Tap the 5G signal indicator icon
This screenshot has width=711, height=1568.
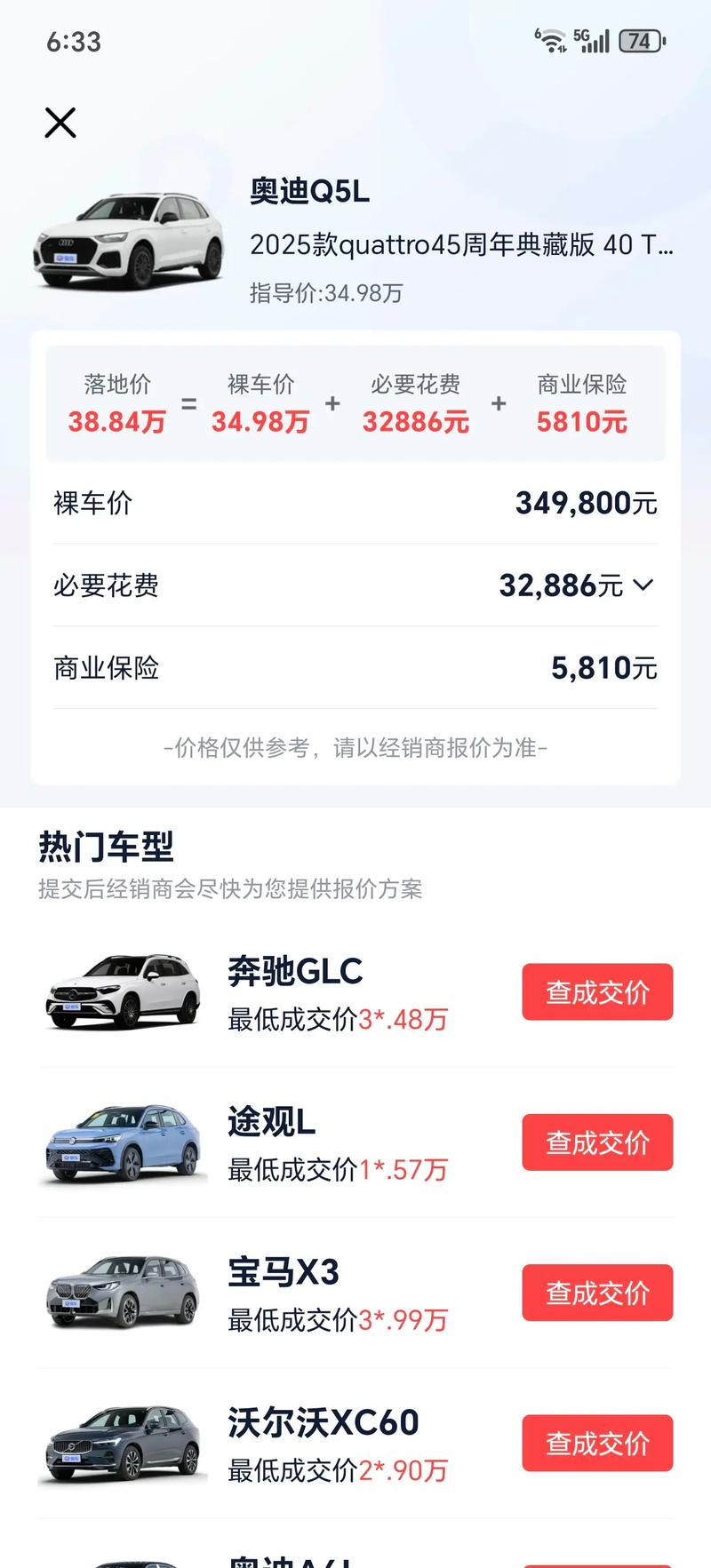pyautogui.click(x=594, y=40)
